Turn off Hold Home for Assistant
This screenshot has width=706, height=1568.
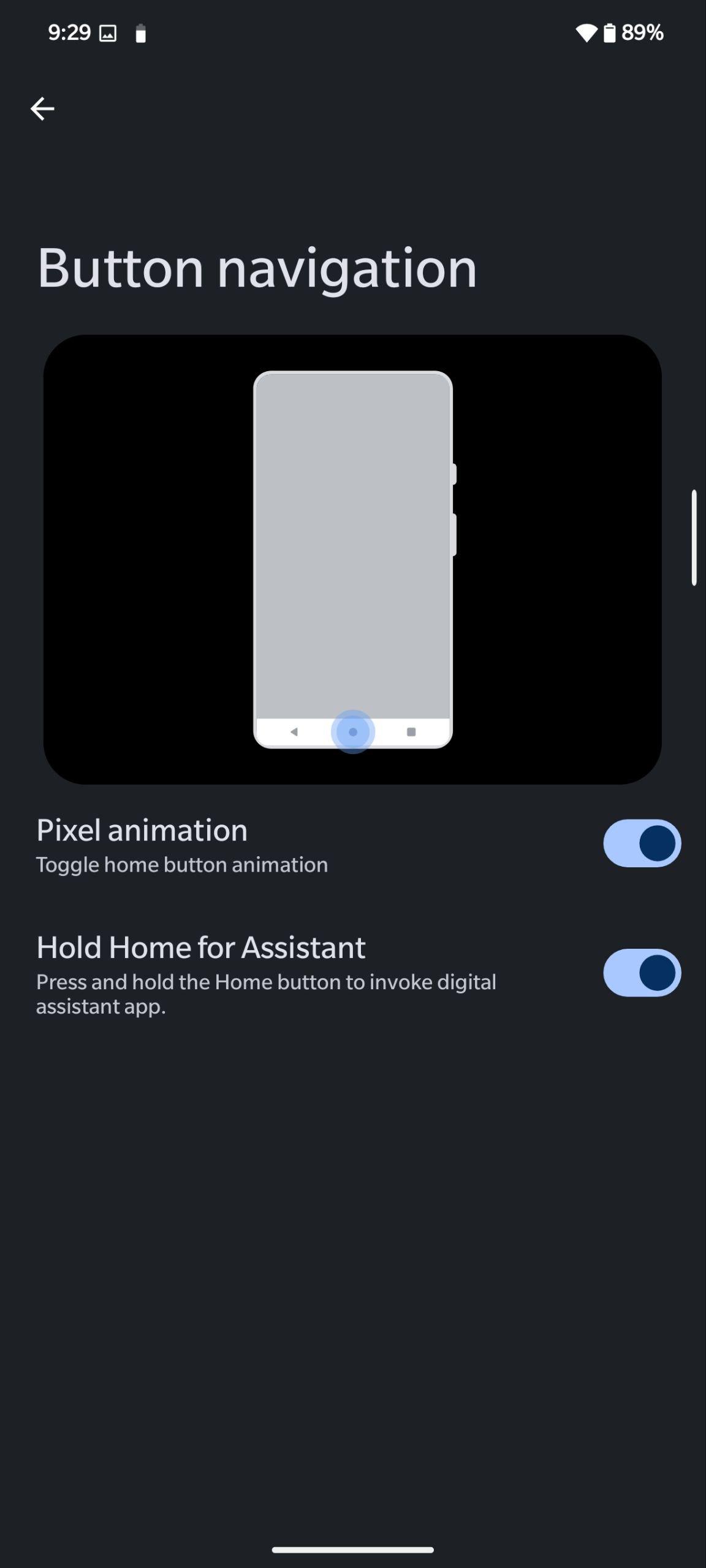pos(642,973)
